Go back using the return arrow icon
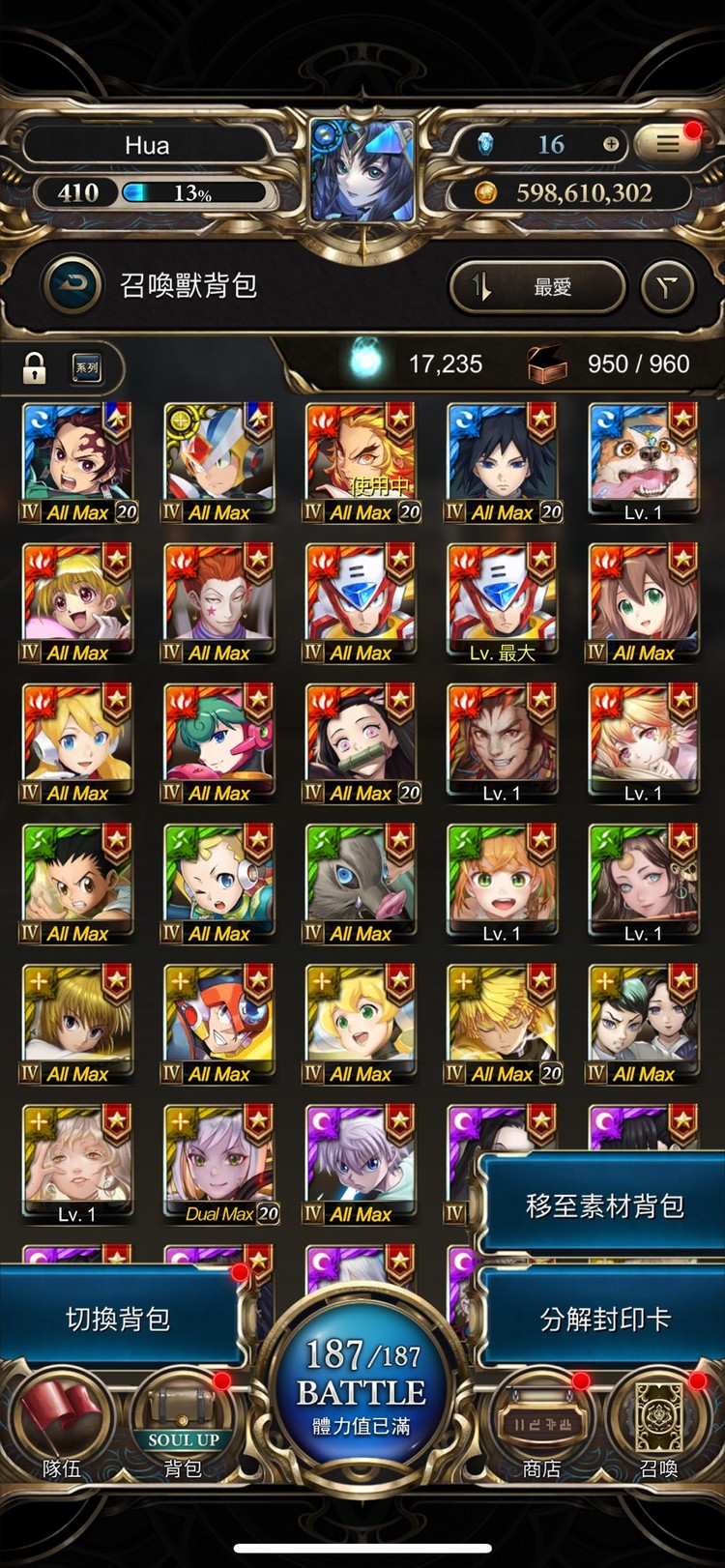The height and width of the screenshot is (1568, 725). point(72,285)
